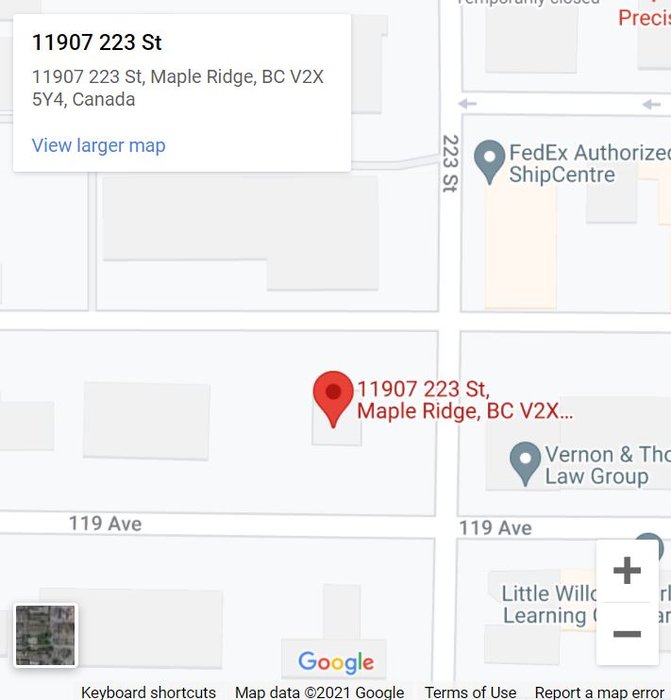Tap the Google logo at the map bottom
The width and height of the screenshot is (671, 700).
[336, 662]
